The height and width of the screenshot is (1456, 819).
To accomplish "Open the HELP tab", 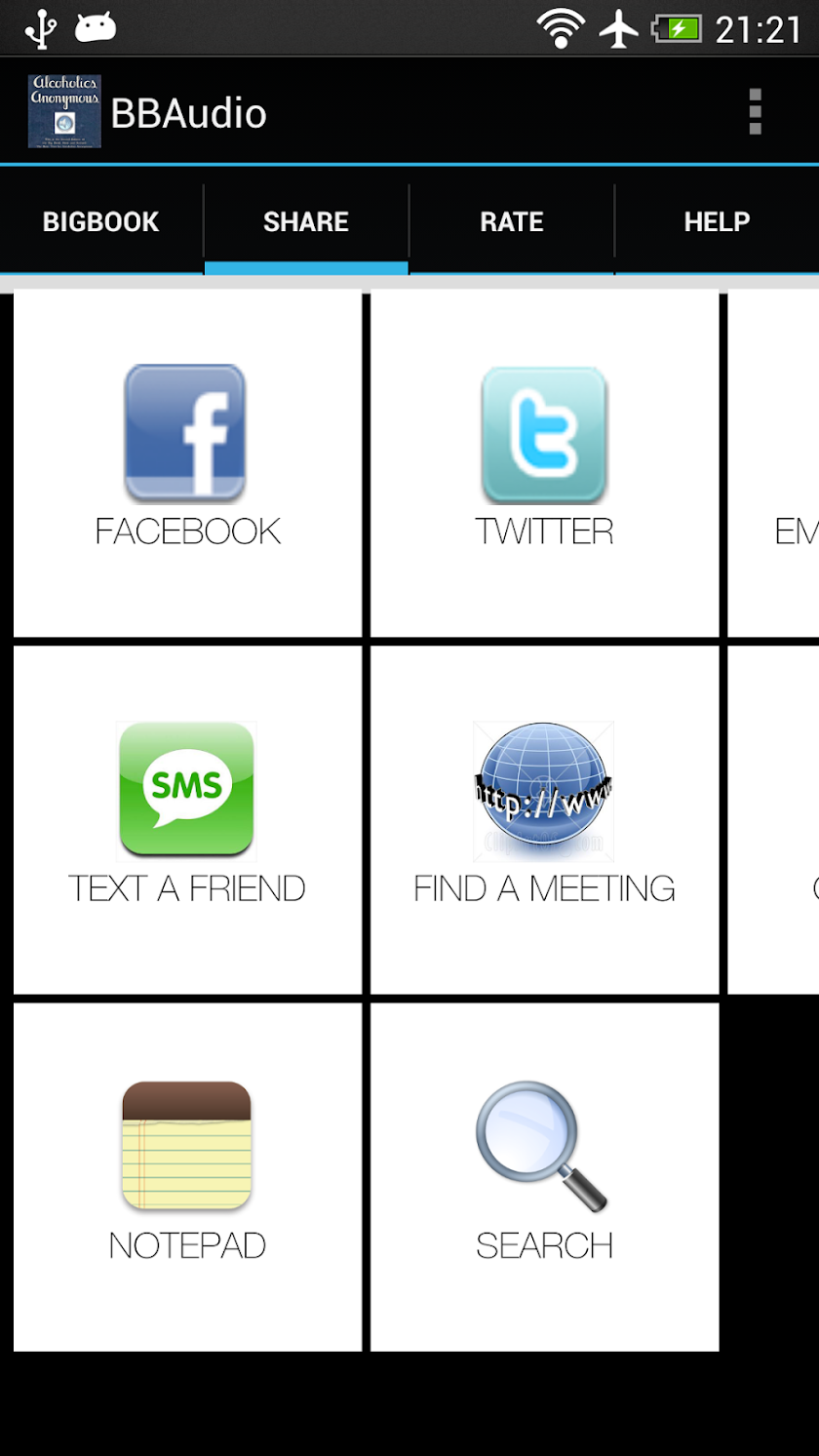I will click(x=717, y=222).
